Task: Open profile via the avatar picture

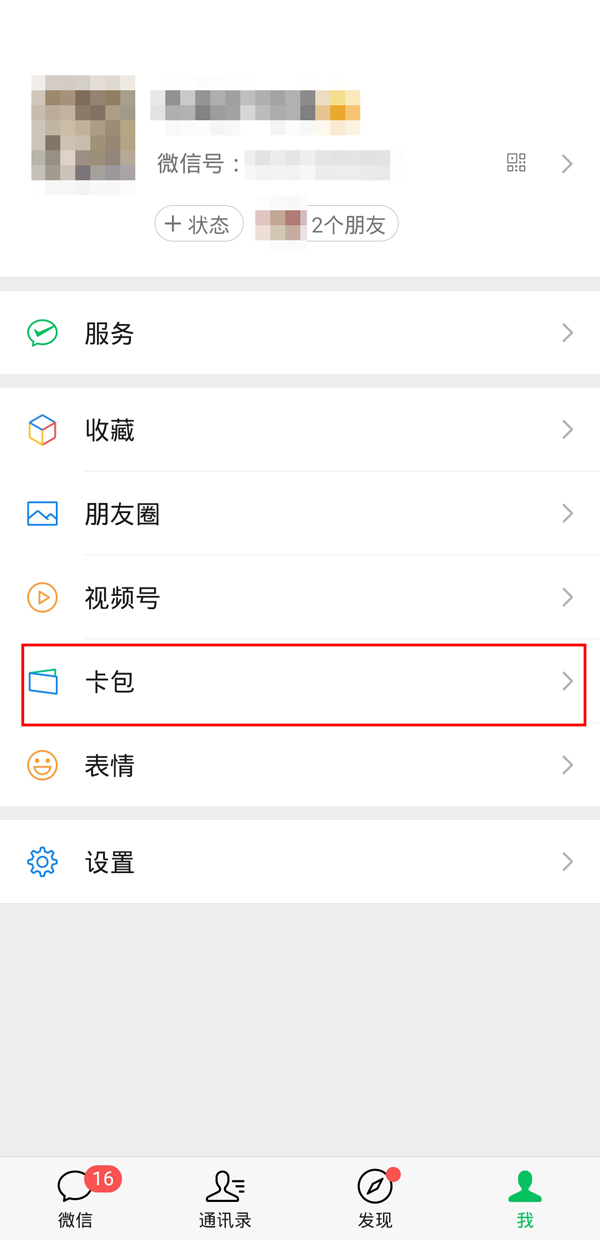Action: pyautogui.click(x=83, y=128)
